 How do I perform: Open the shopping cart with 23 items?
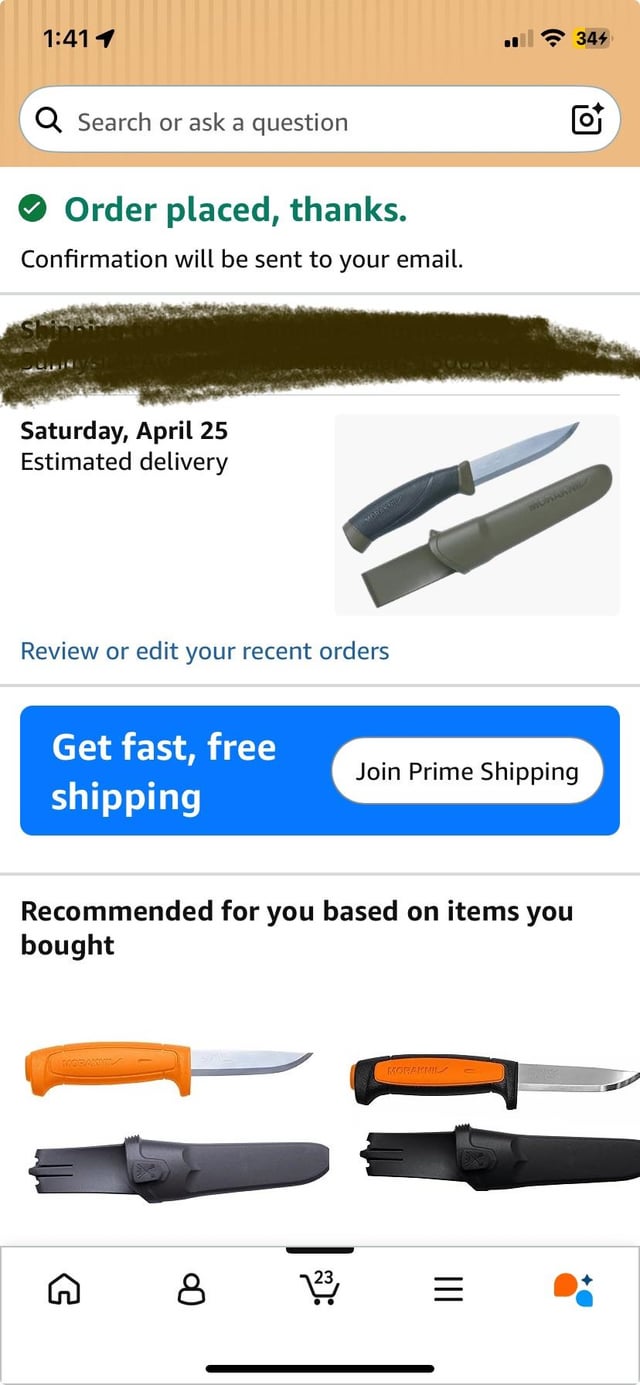click(x=320, y=1288)
